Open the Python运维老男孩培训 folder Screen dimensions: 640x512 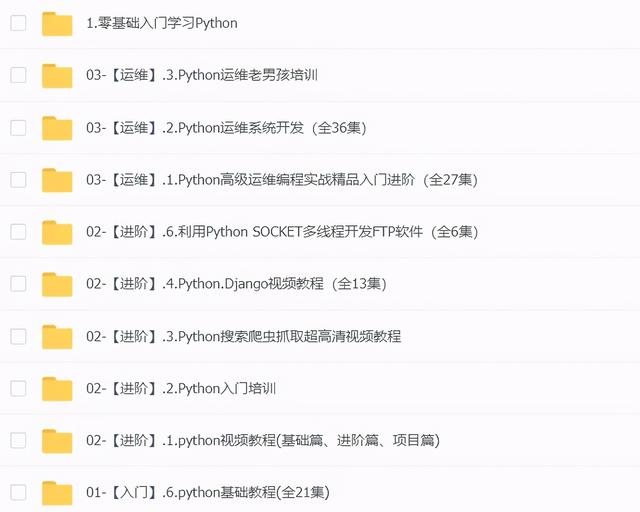click(x=201, y=75)
